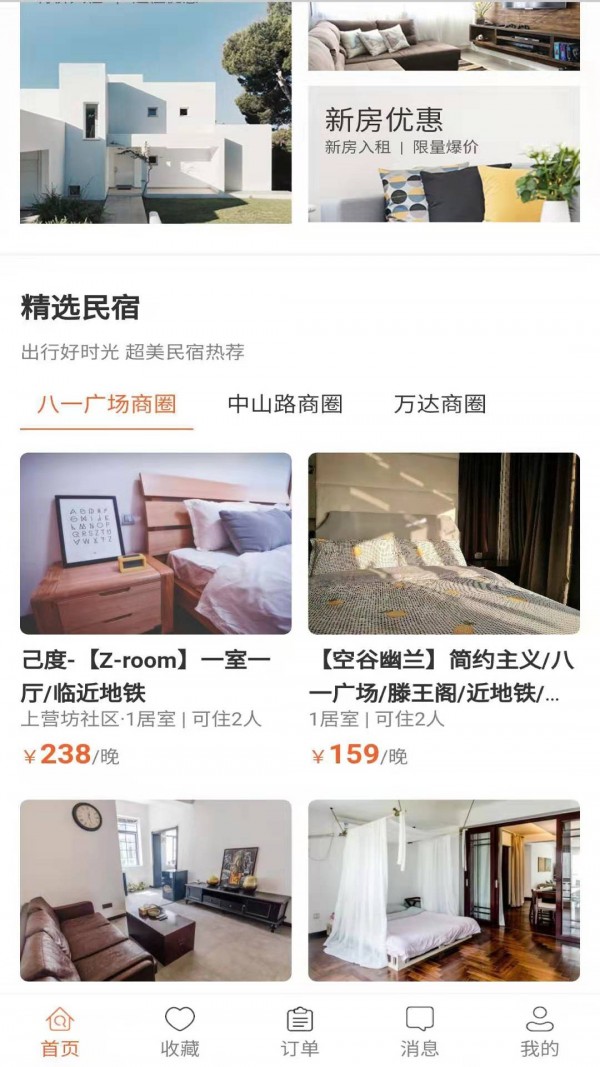Open the 收藏 favorites tab
Image resolution: width=600 pixels, height=1067 pixels.
pyautogui.click(x=180, y=1031)
